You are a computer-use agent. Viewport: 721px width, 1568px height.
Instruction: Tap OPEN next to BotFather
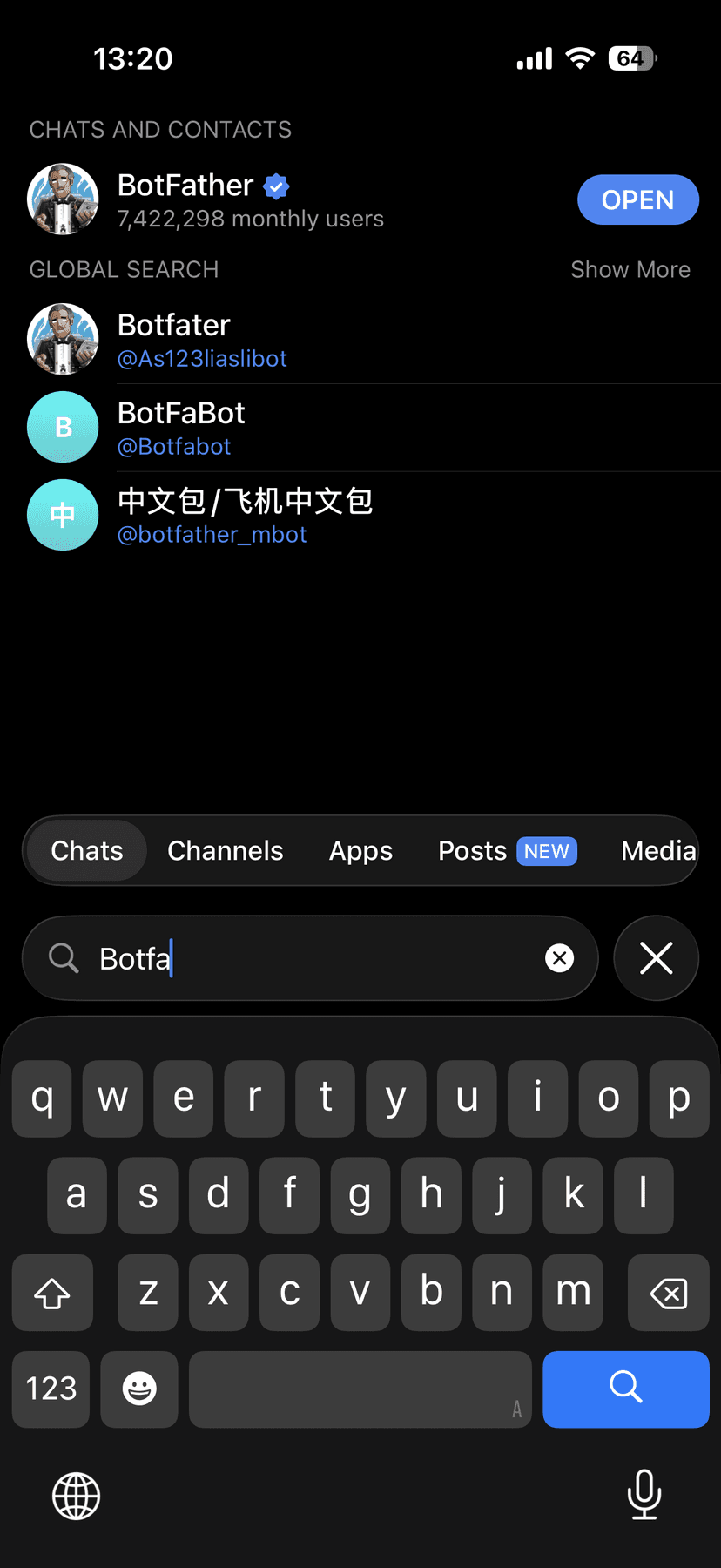click(x=638, y=199)
